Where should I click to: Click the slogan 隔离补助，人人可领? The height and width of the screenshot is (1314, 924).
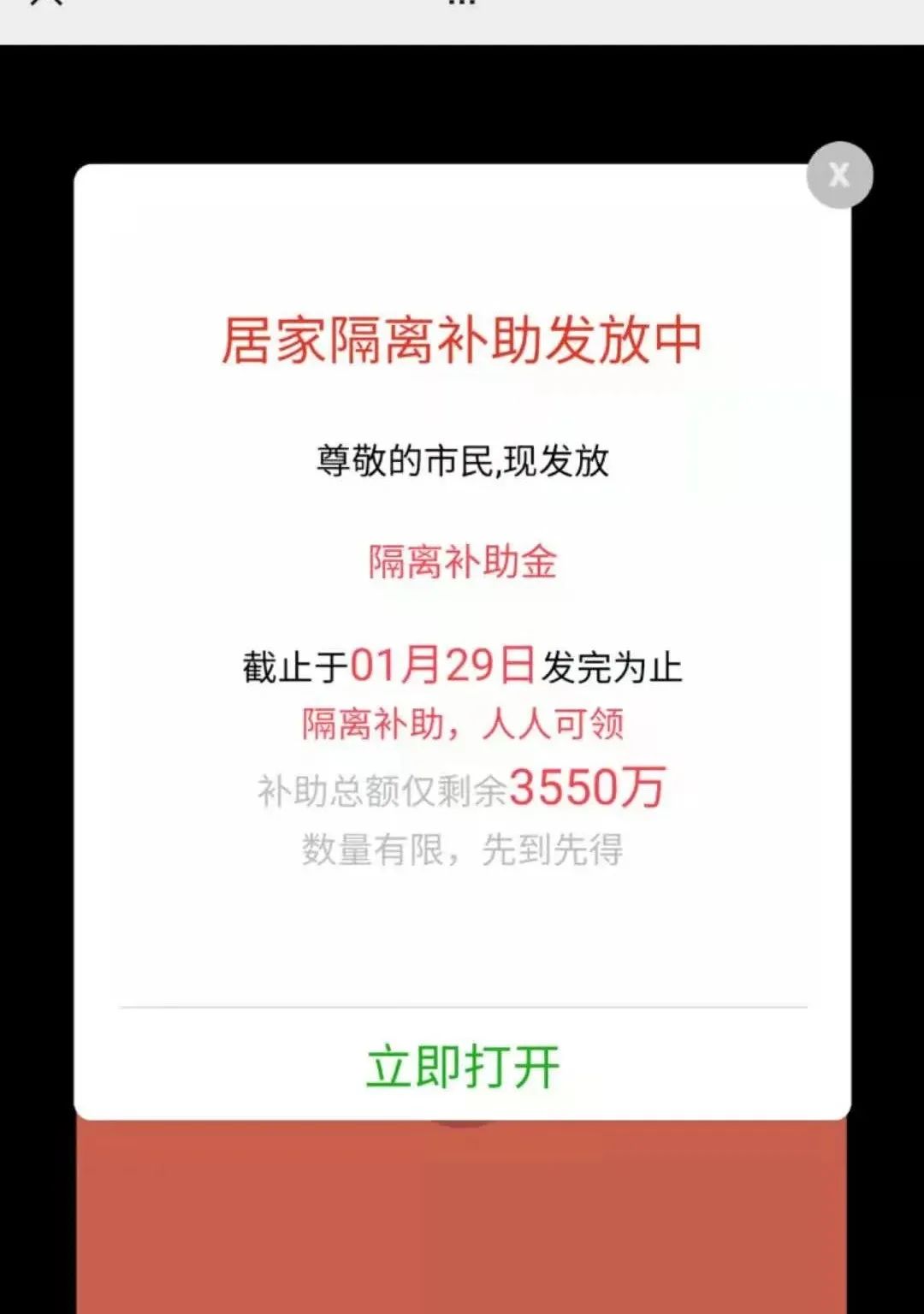click(x=462, y=723)
